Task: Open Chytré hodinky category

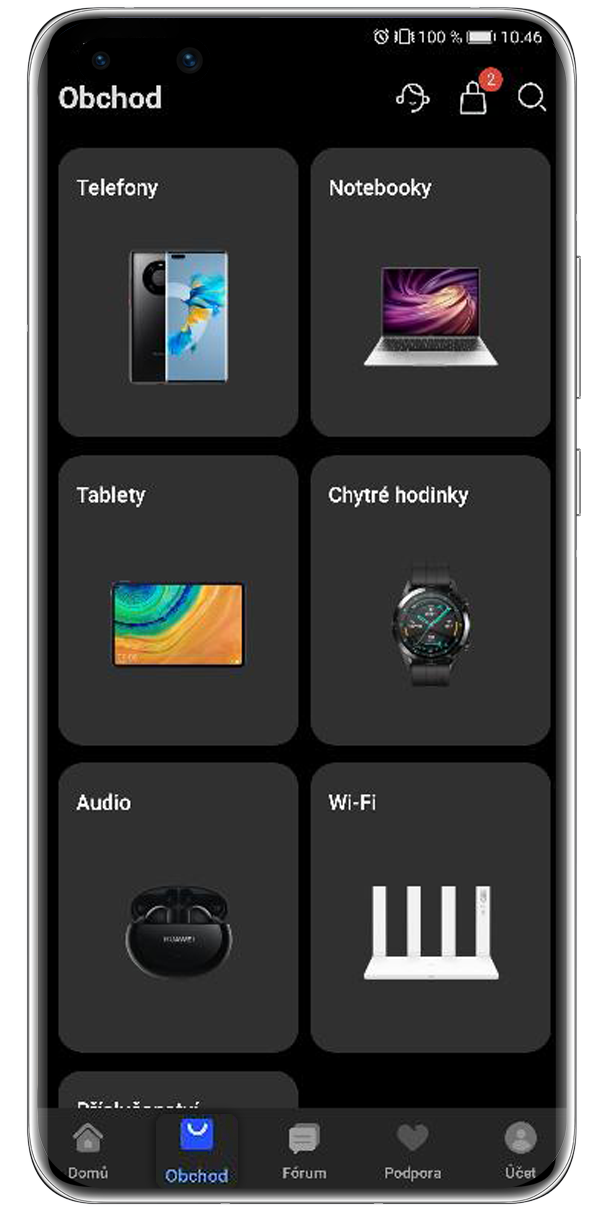Action: [430, 600]
